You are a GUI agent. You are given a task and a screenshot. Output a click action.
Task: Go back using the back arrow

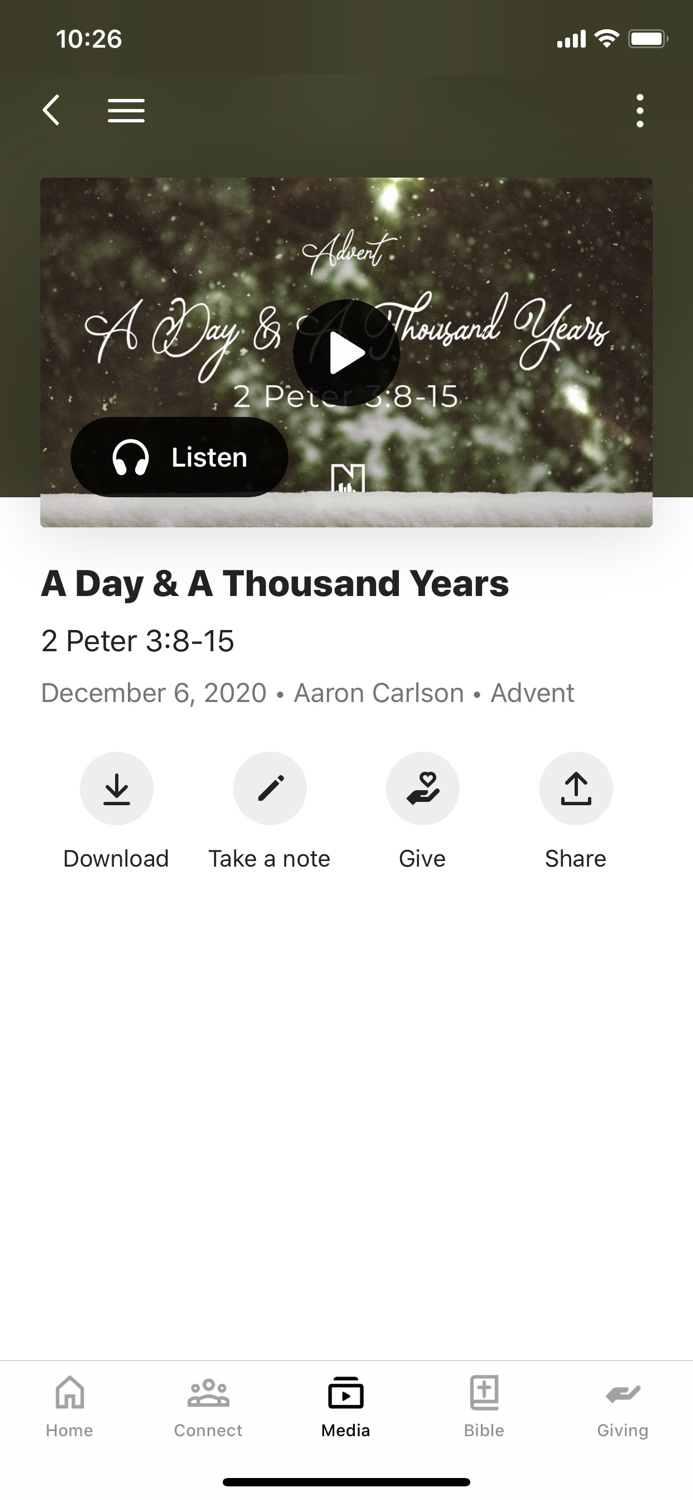52,110
